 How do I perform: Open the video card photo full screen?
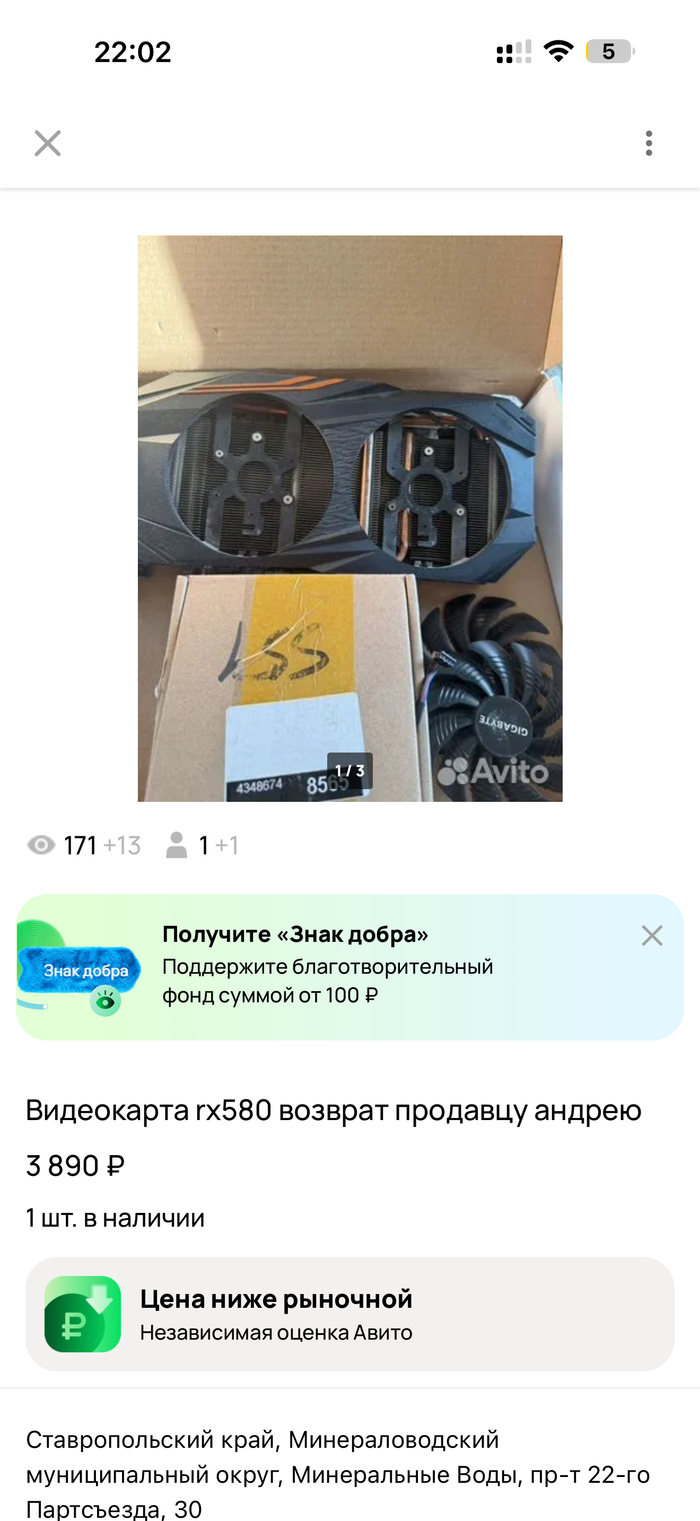350,518
